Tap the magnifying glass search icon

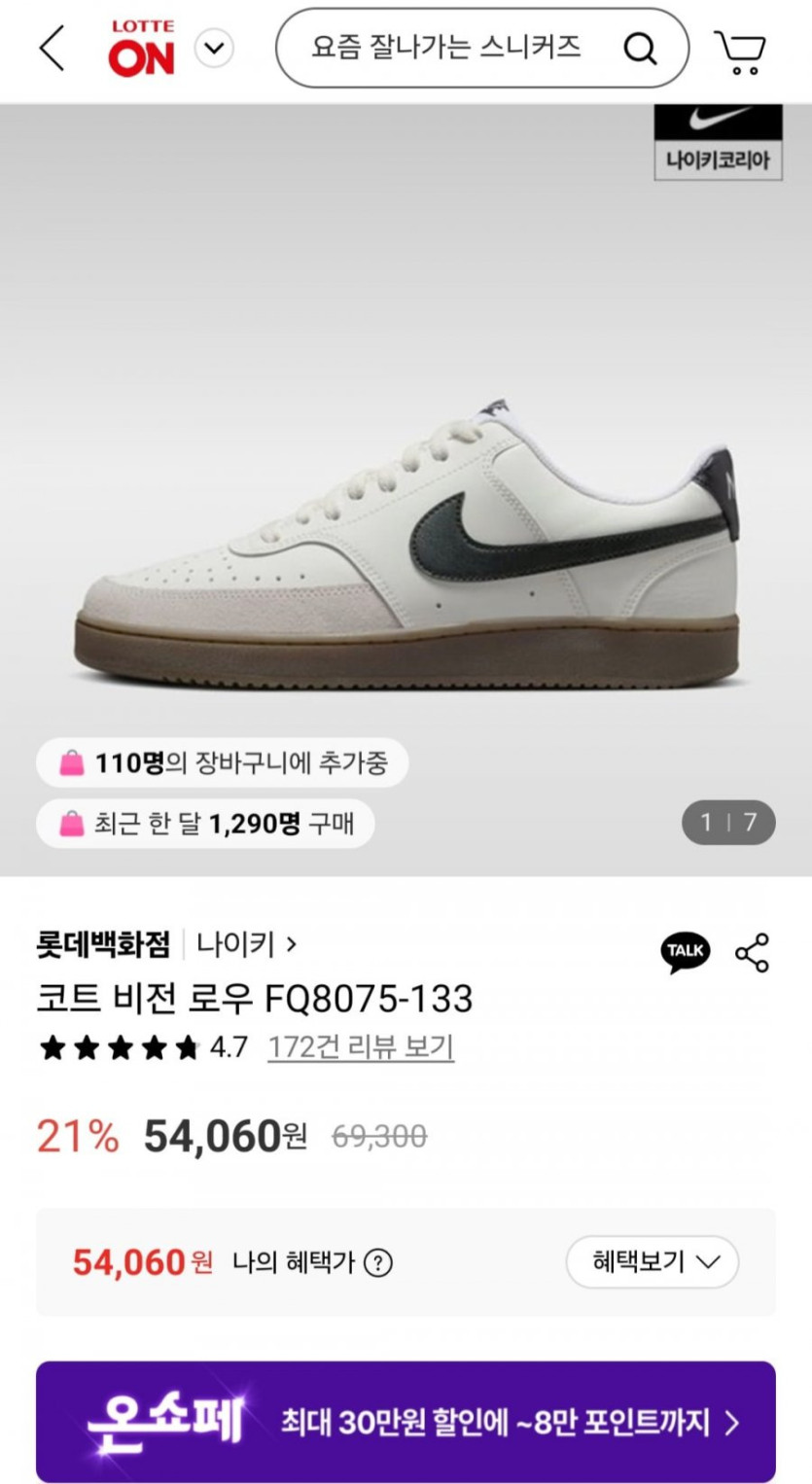(x=640, y=48)
